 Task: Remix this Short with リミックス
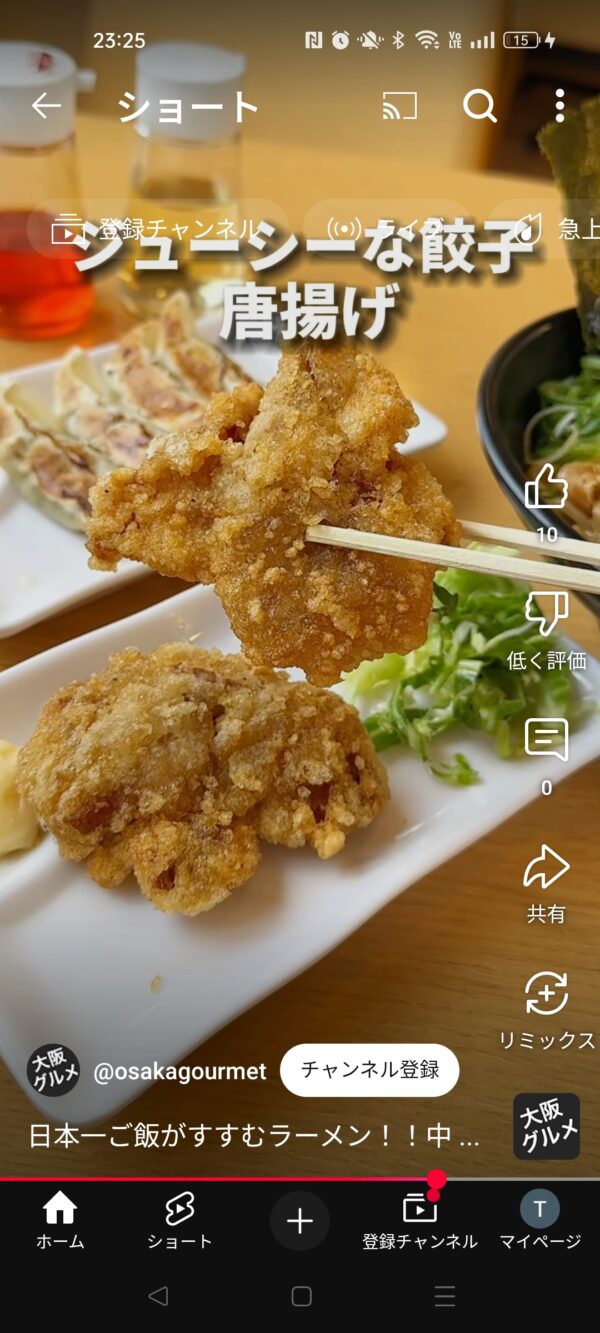click(x=546, y=994)
